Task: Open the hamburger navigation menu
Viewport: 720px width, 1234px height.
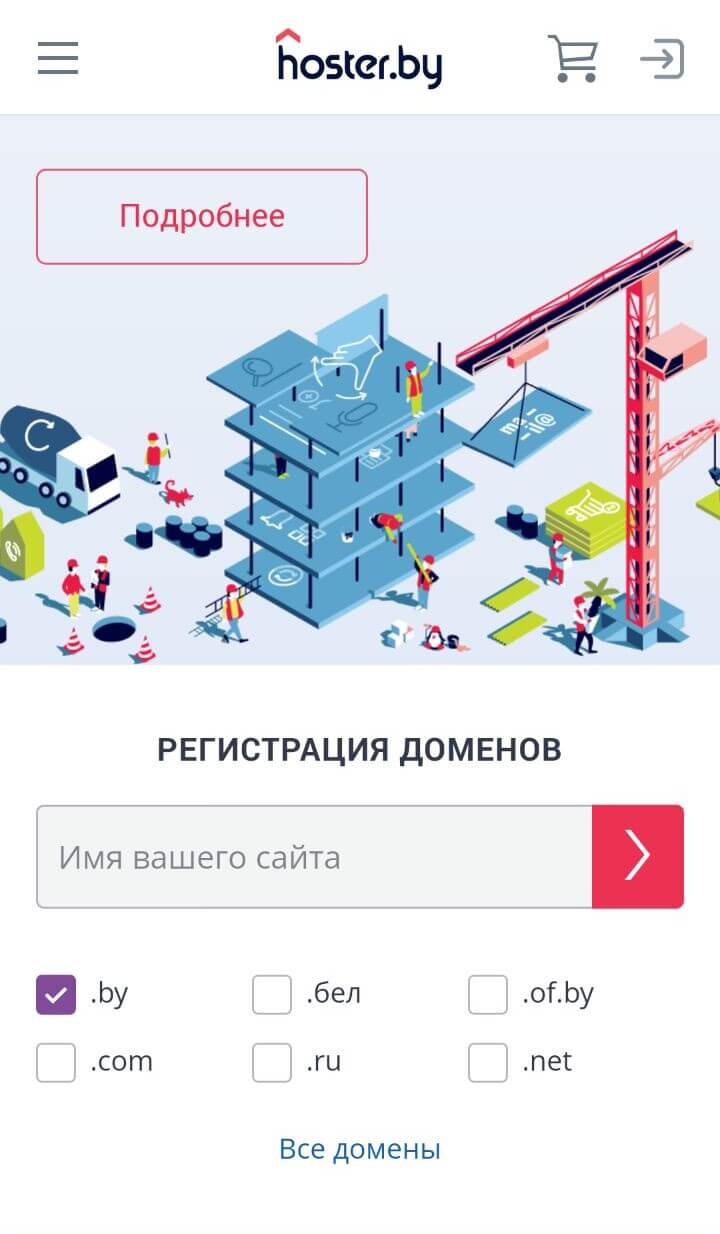Action: (x=58, y=58)
